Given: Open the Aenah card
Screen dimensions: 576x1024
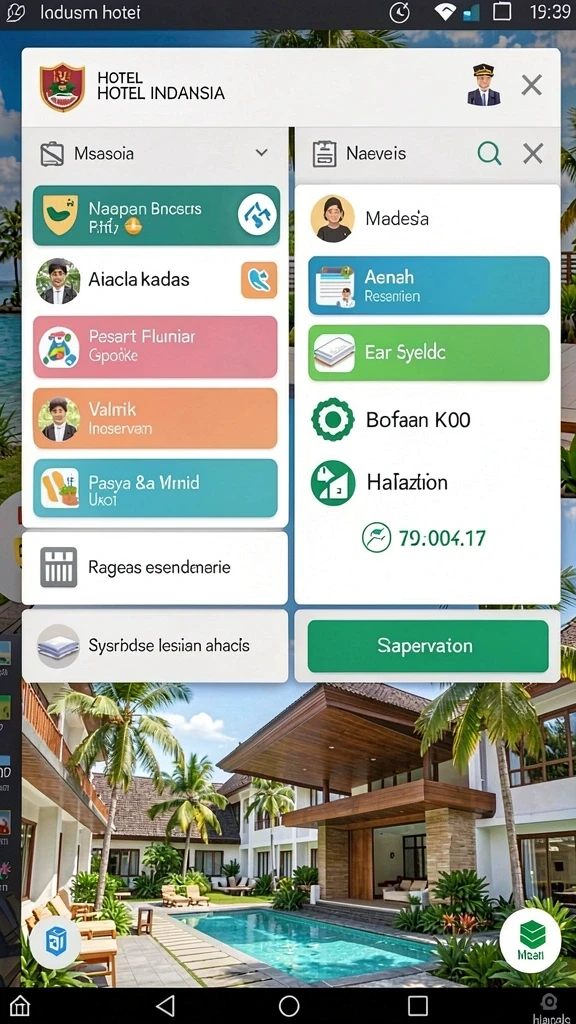Looking at the screenshot, I should click(428, 285).
